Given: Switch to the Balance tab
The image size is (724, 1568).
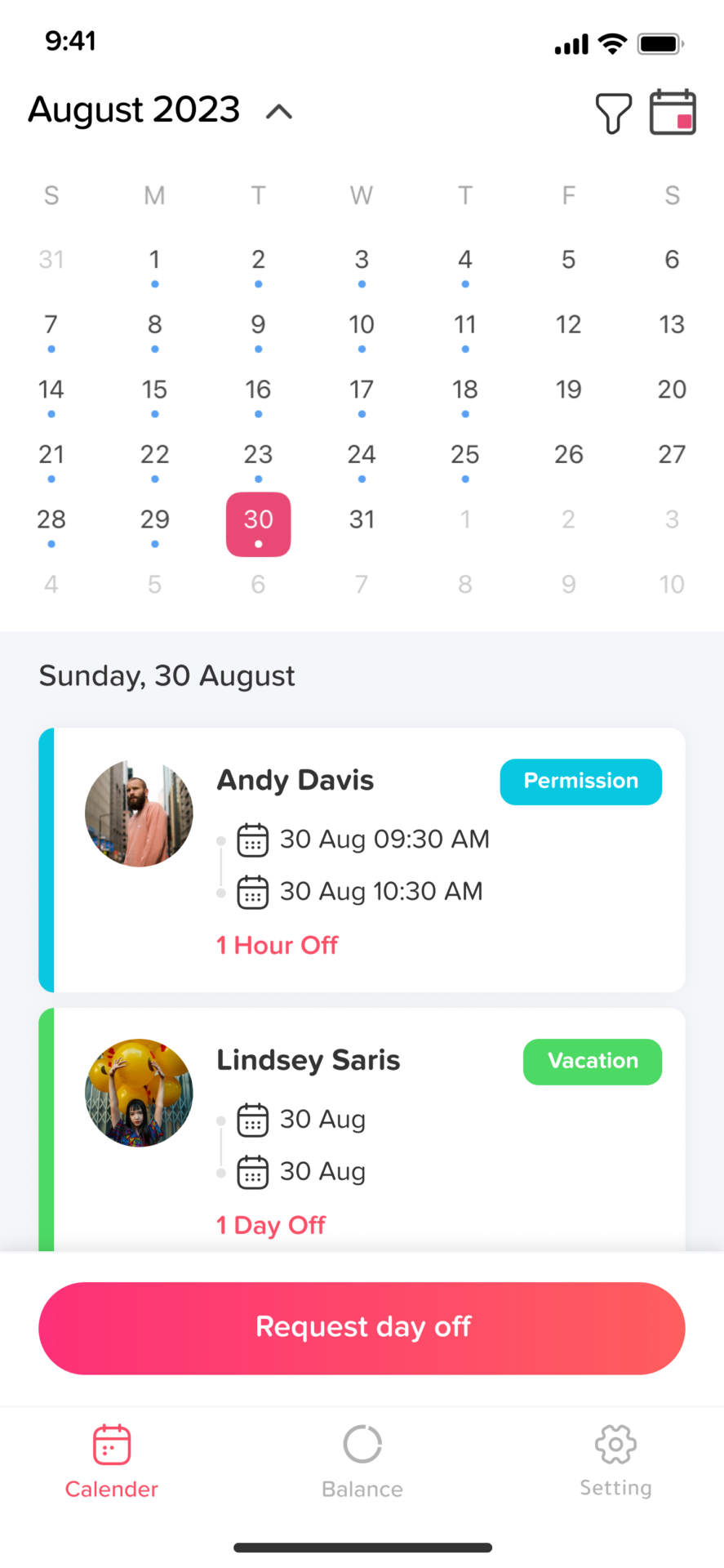Looking at the screenshot, I should click(362, 1460).
